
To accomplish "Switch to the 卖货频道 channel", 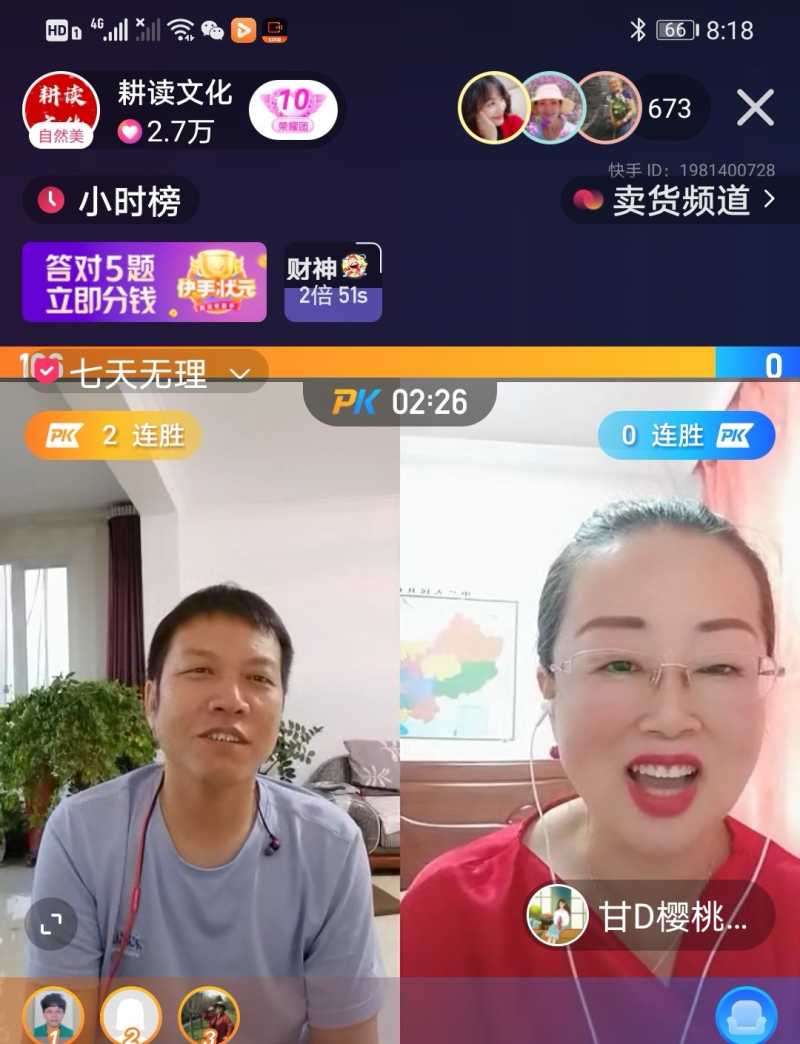I will point(685,199).
